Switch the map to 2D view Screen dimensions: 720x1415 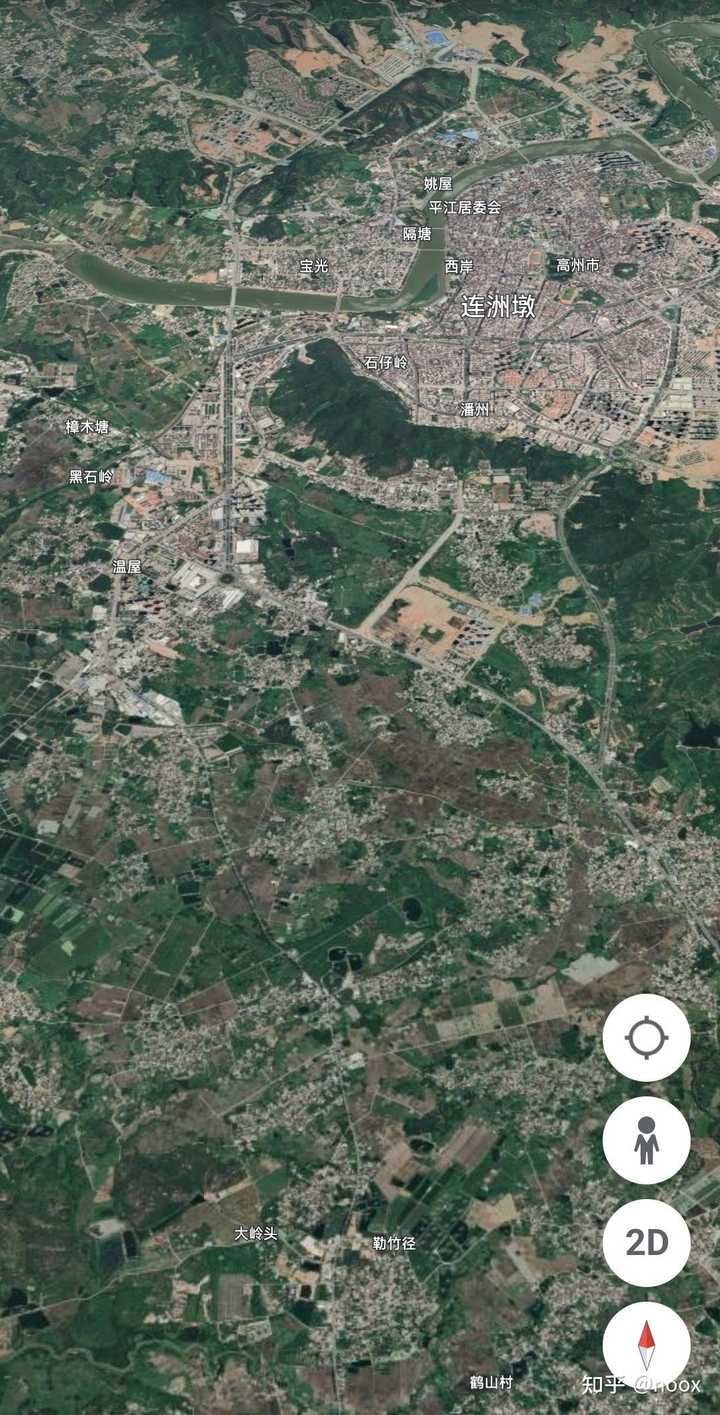pos(646,1243)
